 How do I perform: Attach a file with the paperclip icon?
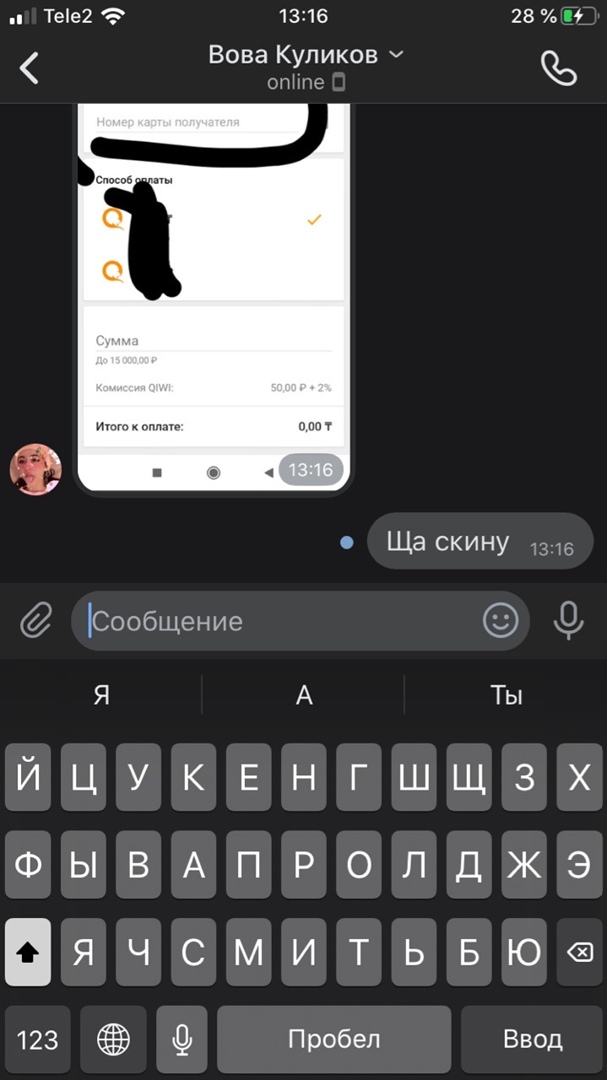click(36, 621)
